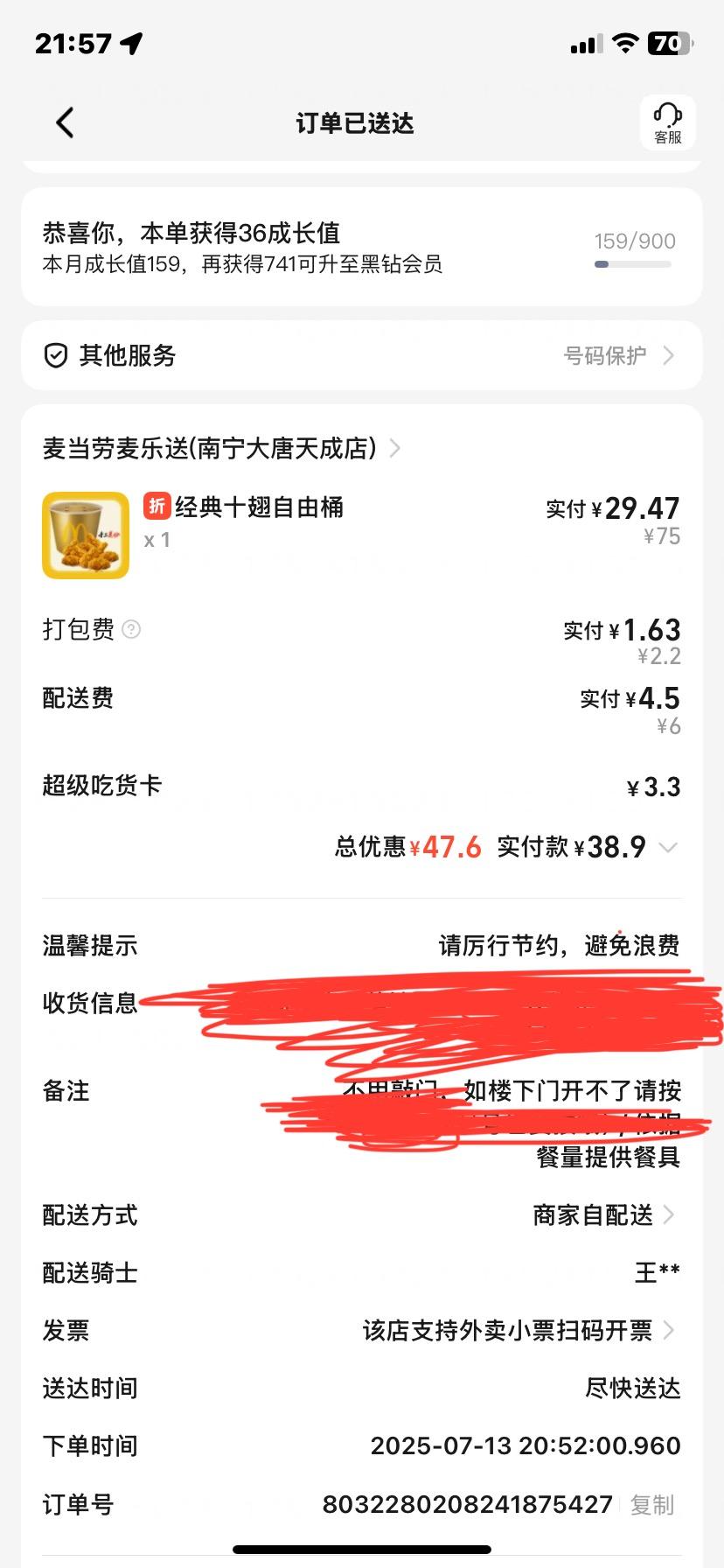Tap the battery indicator showing 70
This screenshot has height=1568, width=724.
pos(669,42)
